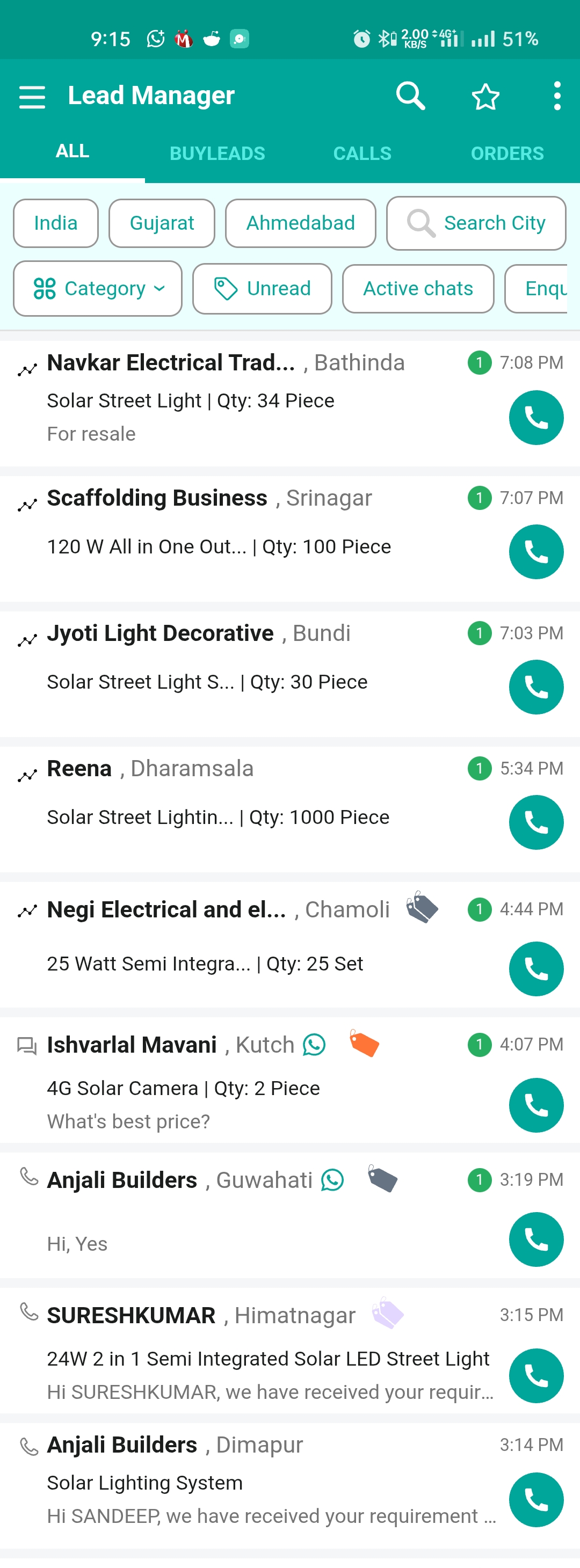Open the starred leads icon
Viewport: 580px width, 1568px height.
coord(485,97)
